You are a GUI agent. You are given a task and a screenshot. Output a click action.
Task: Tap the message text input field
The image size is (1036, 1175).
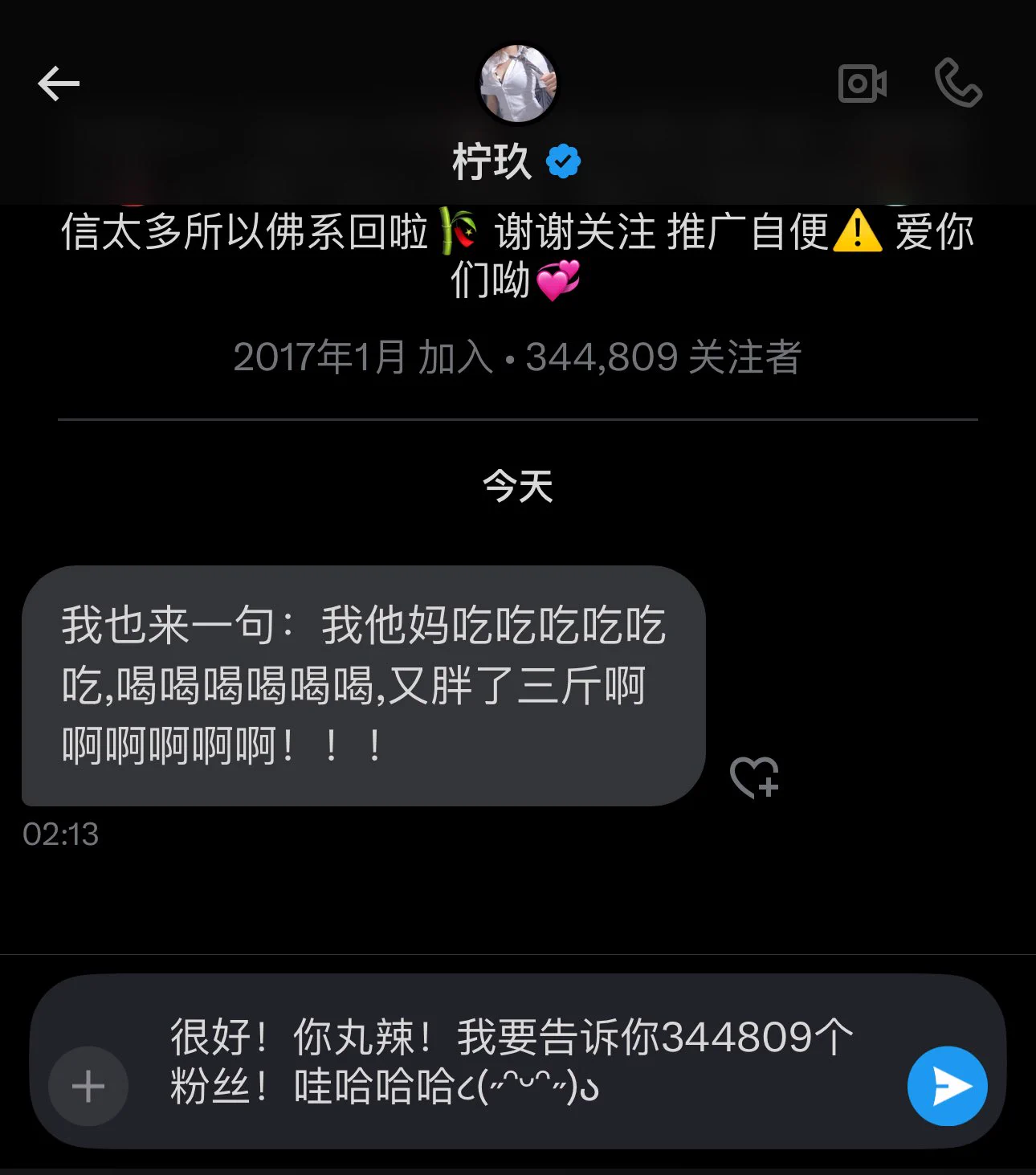514,1062
